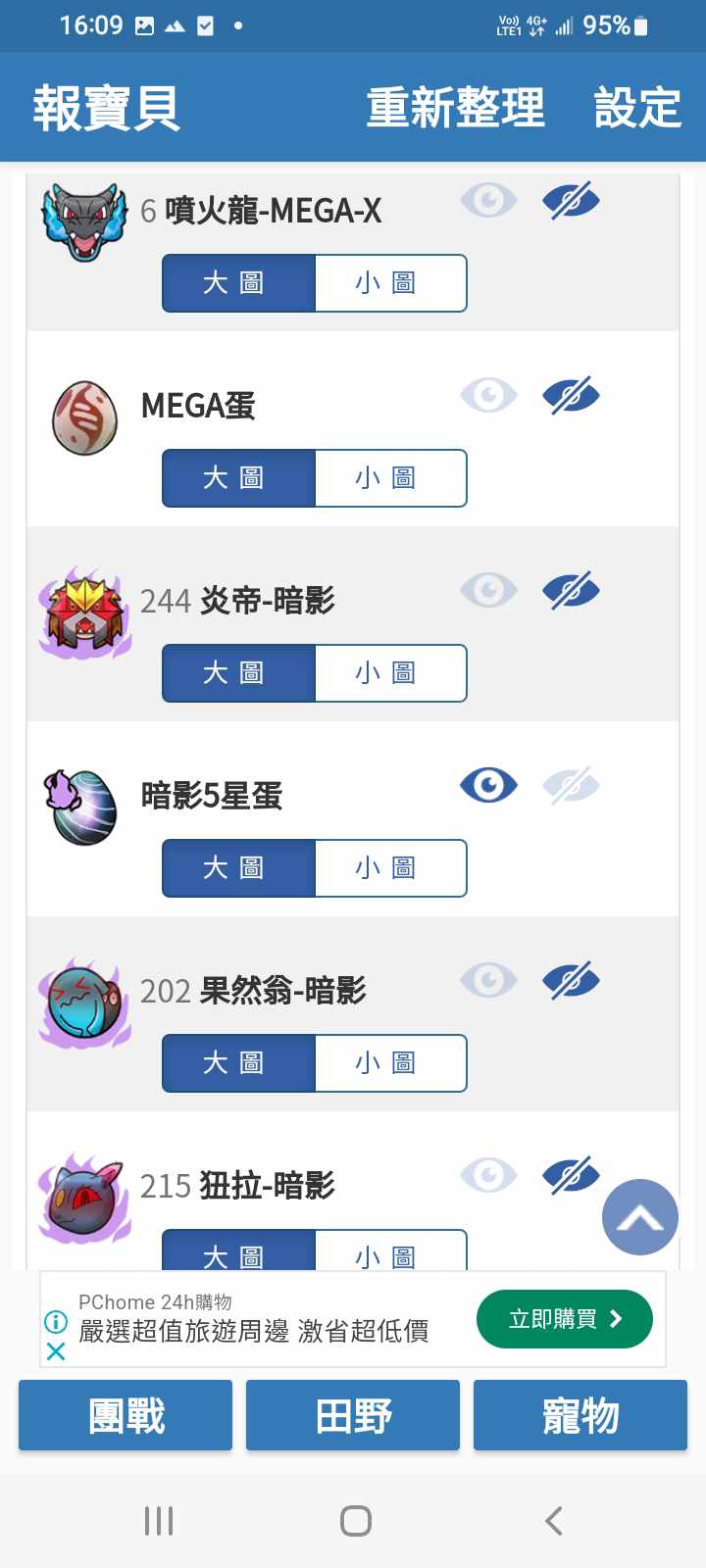Tap 重新整理 to refresh the list
706x1568 pixels.
coord(455,108)
